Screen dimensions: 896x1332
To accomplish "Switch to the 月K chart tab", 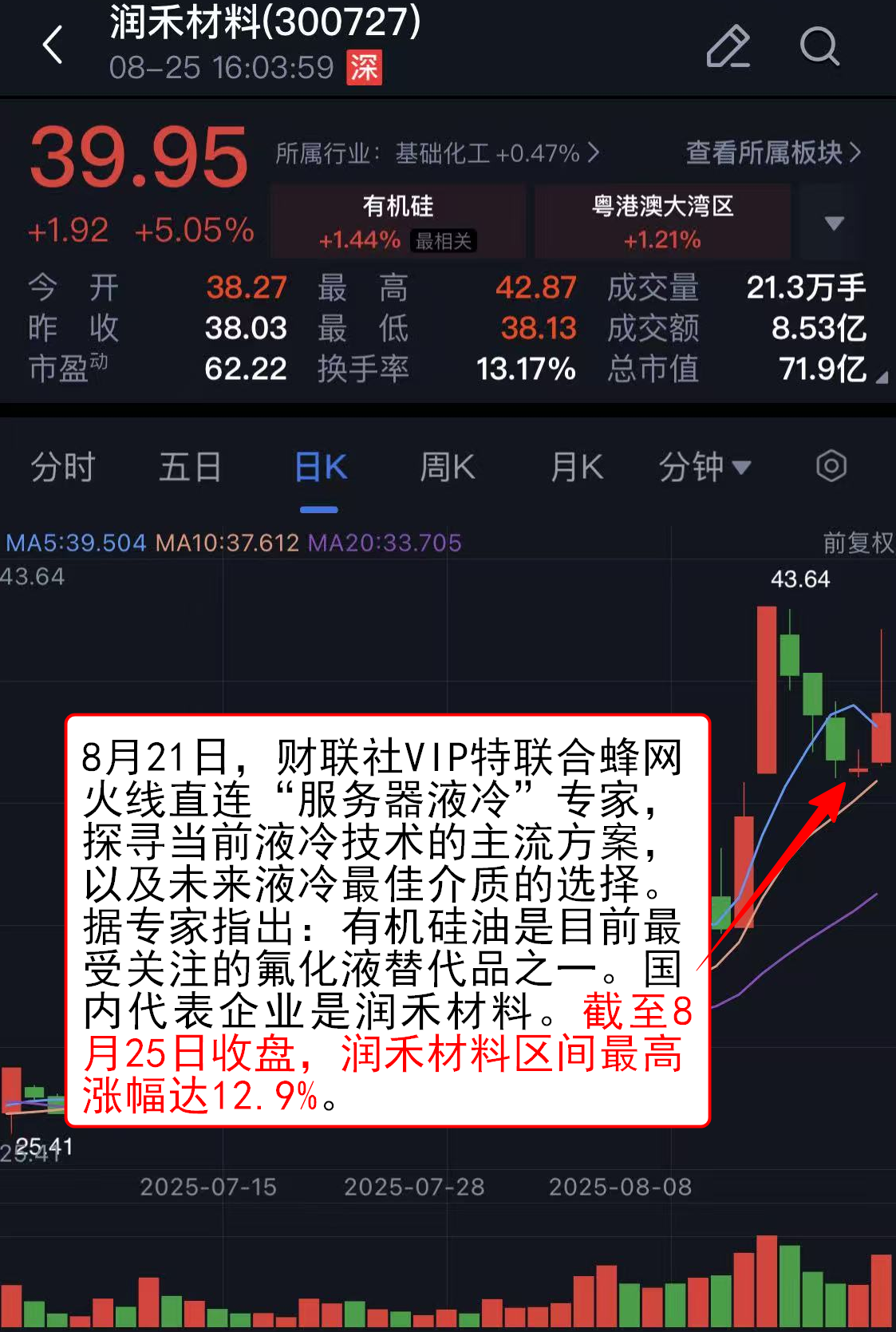I will (x=576, y=467).
